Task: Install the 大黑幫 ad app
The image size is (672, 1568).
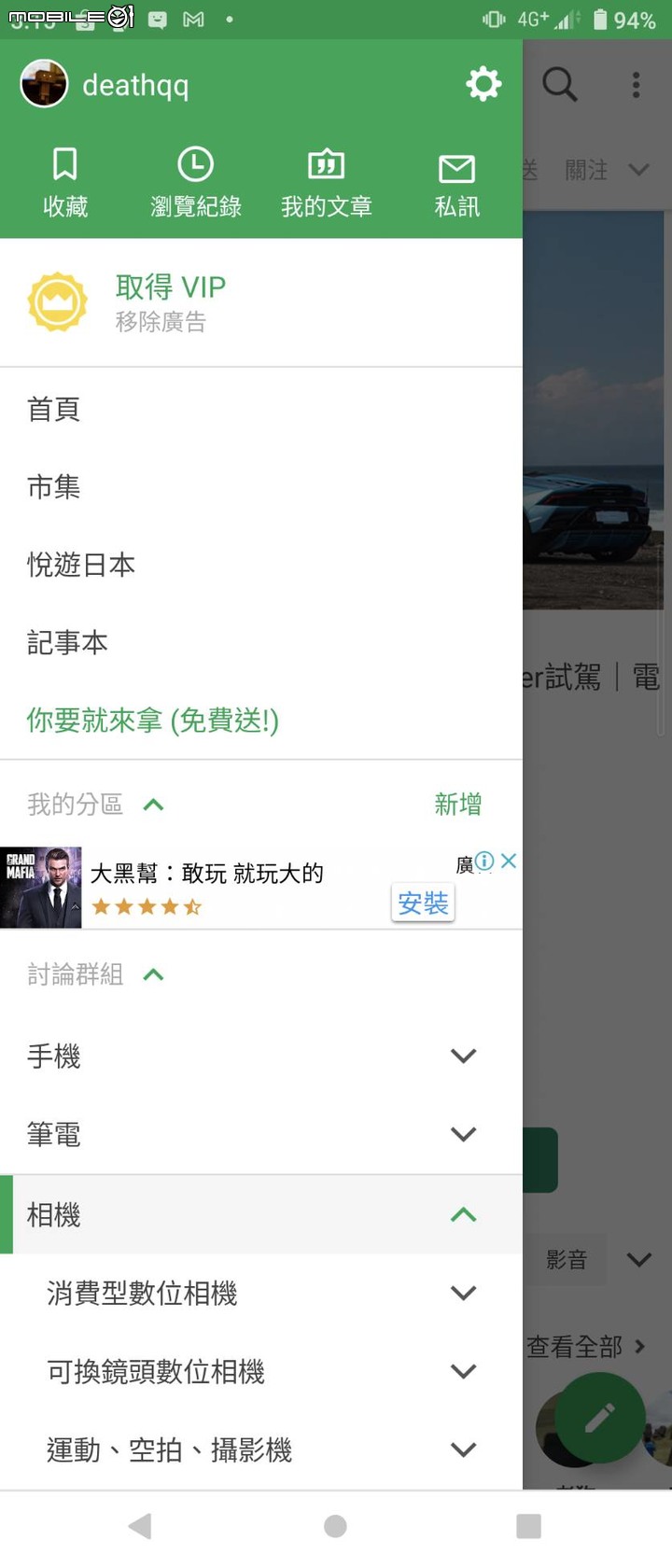Action: (423, 903)
